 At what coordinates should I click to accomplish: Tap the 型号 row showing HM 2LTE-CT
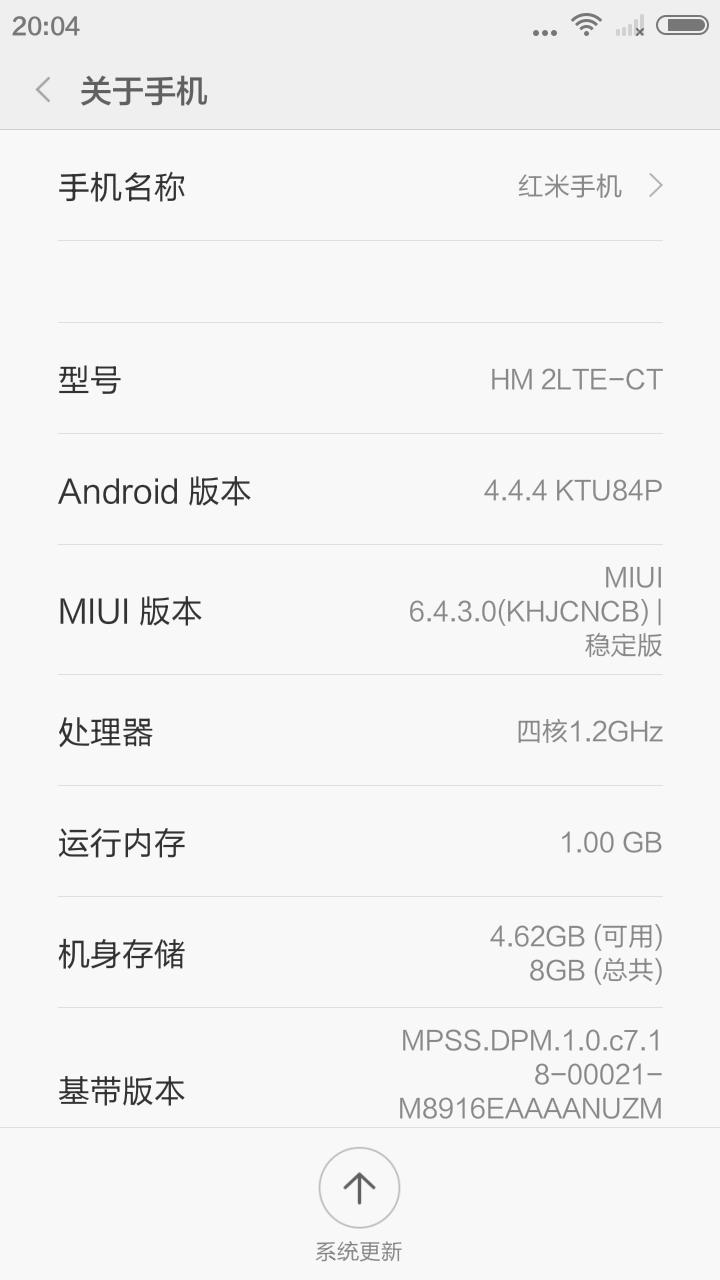click(x=360, y=380)
